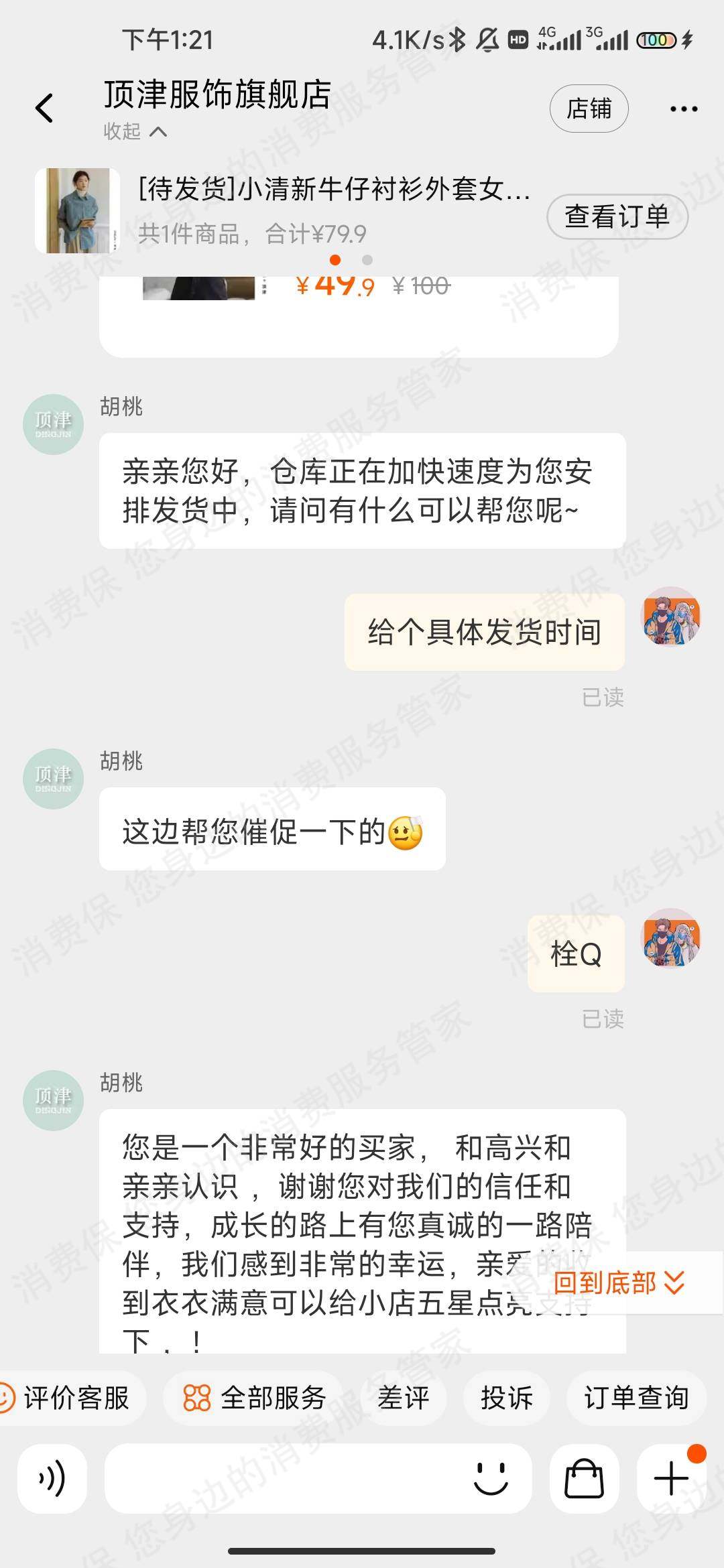
Task: Tap 查看订单 to view the order
Action: (x=617, y=216)
